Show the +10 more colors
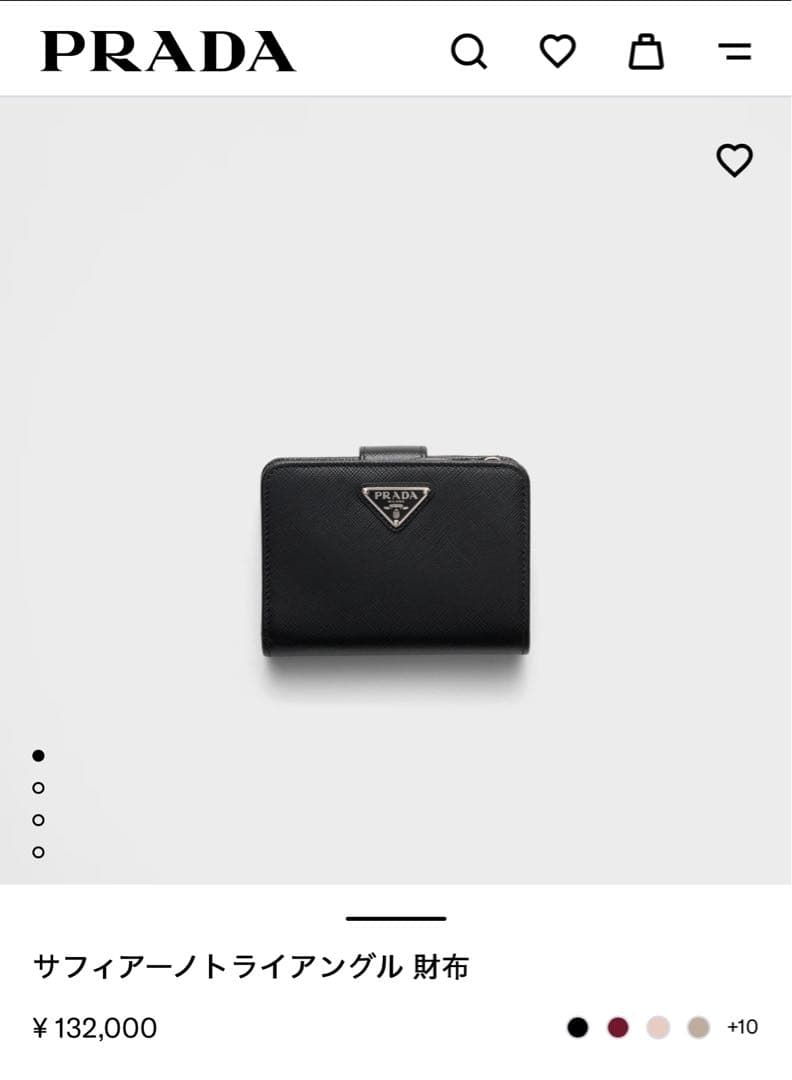792x1080 pixels. point(742,1027)
